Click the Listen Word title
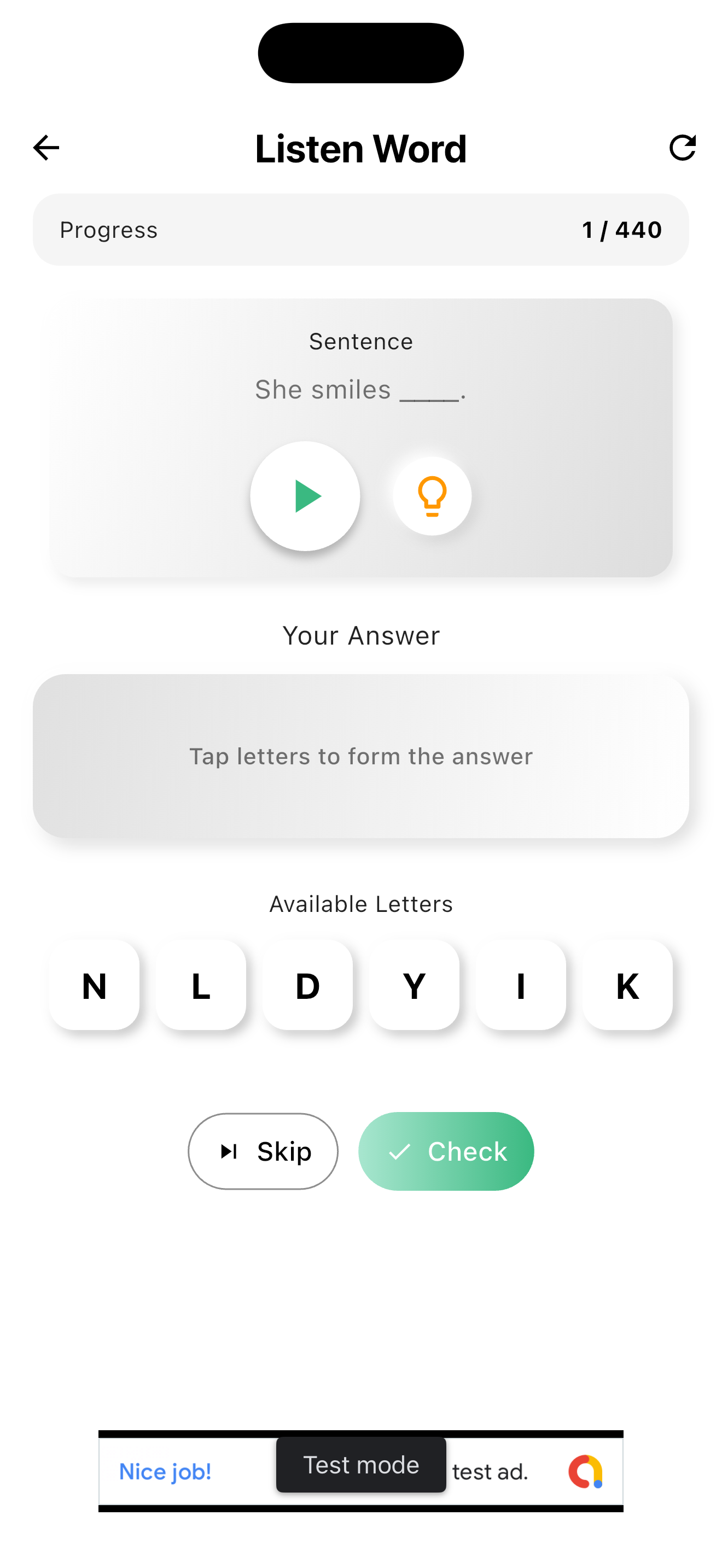This screenshot has width=722, height=1568. [x=360, y=147]
